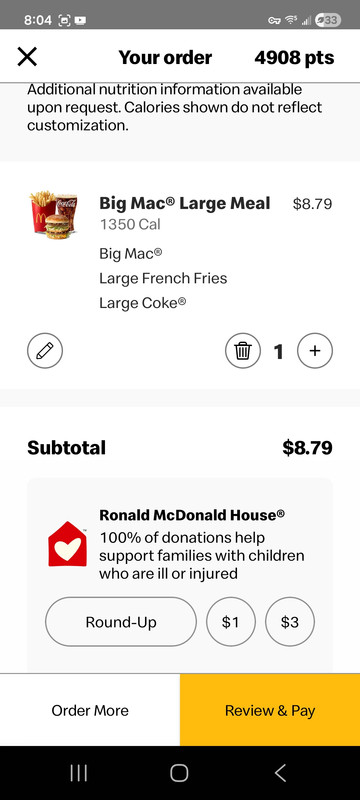The height and width of the screenshot is (800, 360).
Task: Go back using system navigation bar
Action: (x=280, y=773)
